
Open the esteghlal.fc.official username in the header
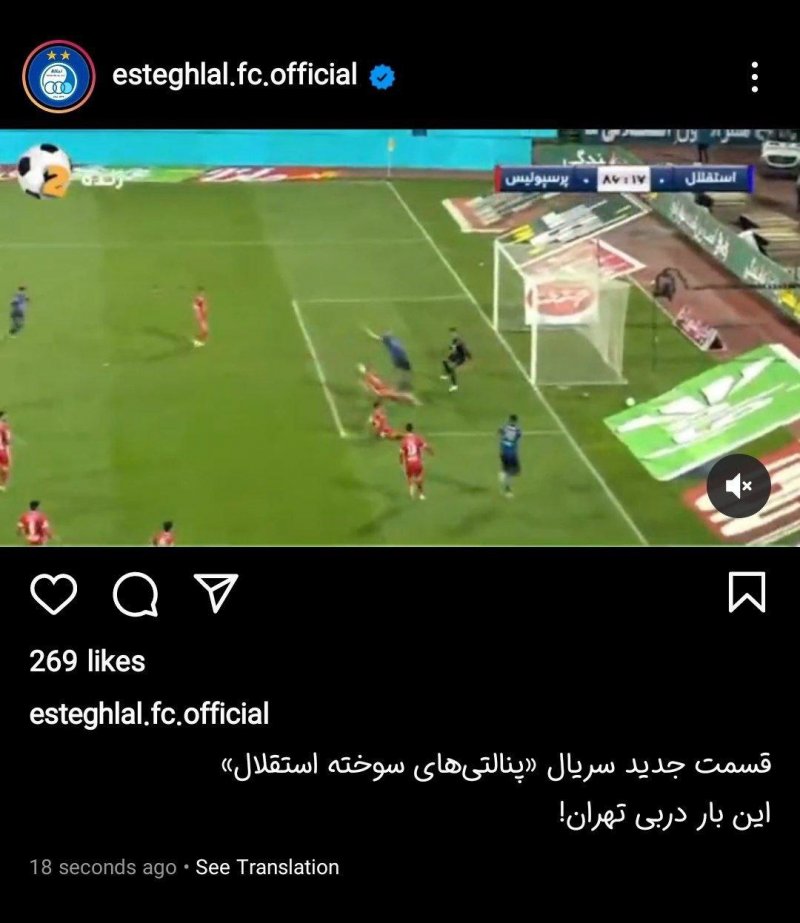coord(234,75)
